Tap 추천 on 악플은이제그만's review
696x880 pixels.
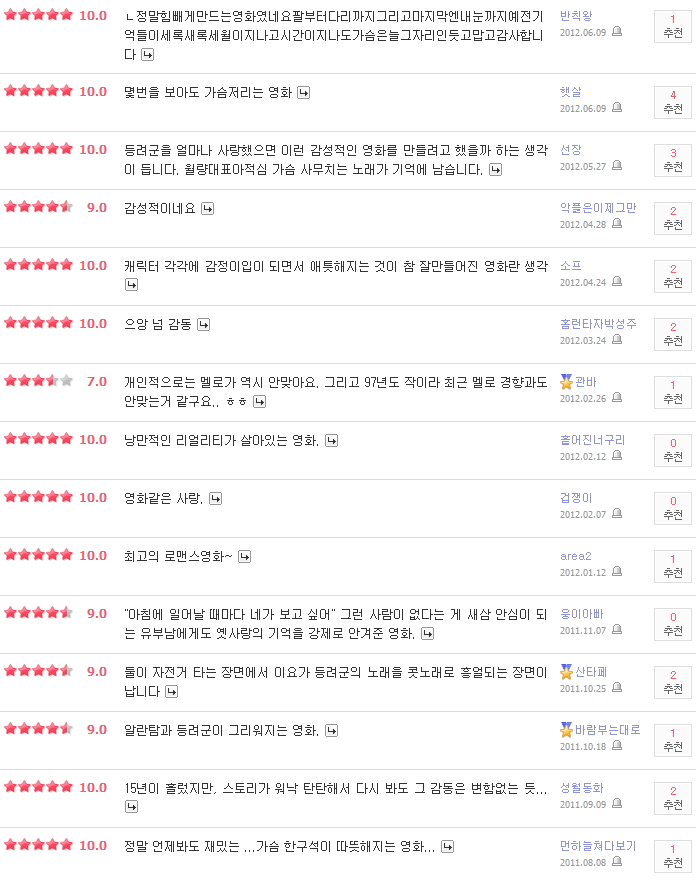point(673,218)
